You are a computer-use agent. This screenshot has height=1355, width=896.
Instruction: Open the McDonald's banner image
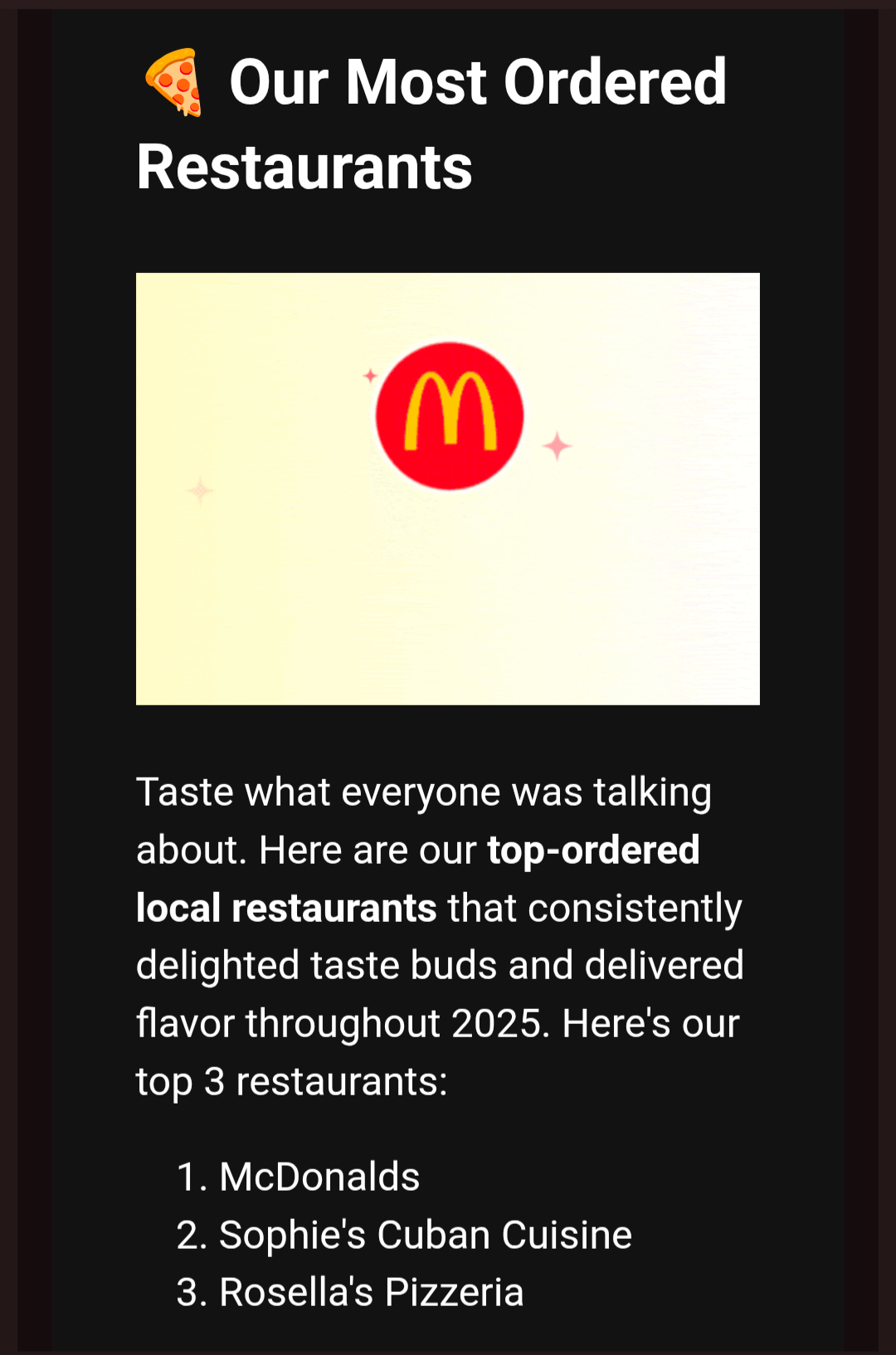(448, 488)
